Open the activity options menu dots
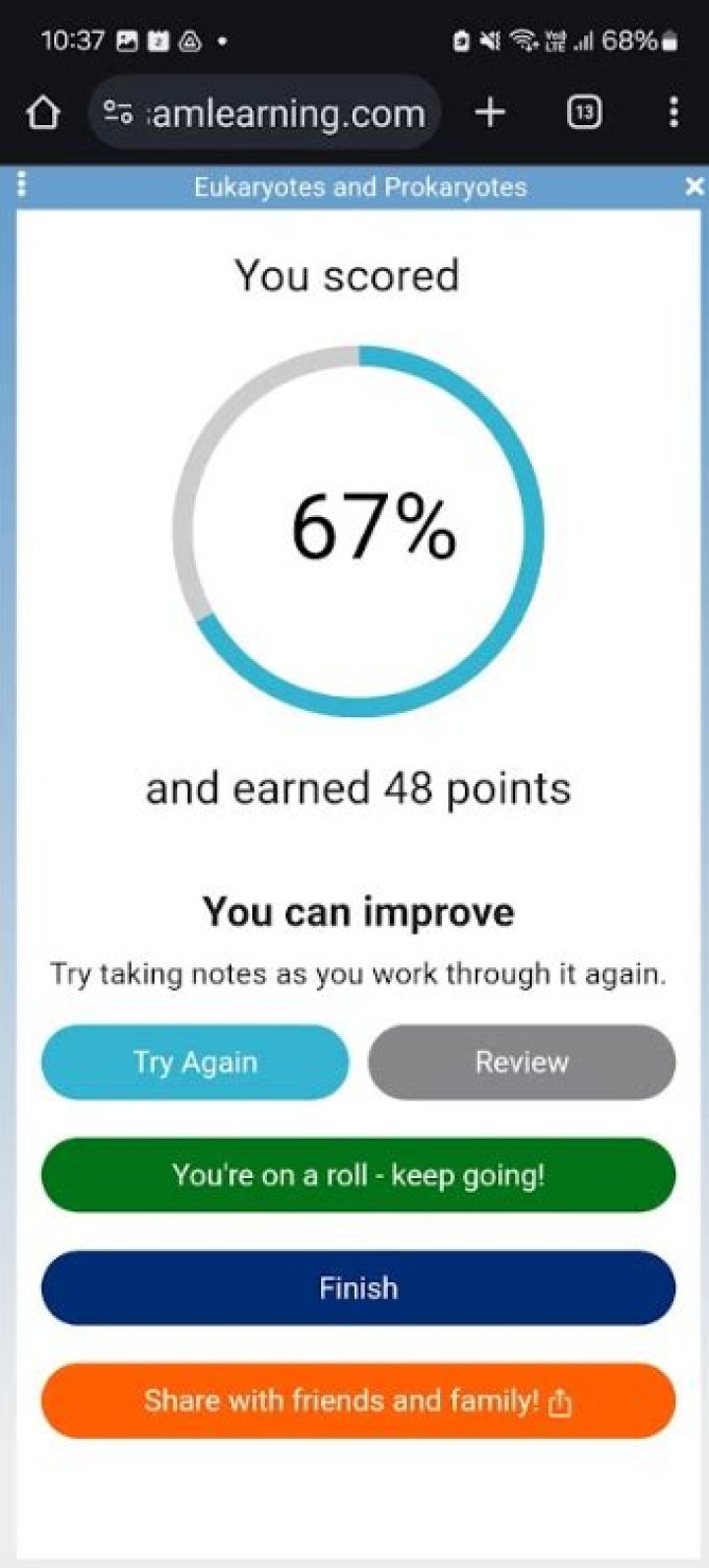709x1568 pixels. tap(22, 185)
